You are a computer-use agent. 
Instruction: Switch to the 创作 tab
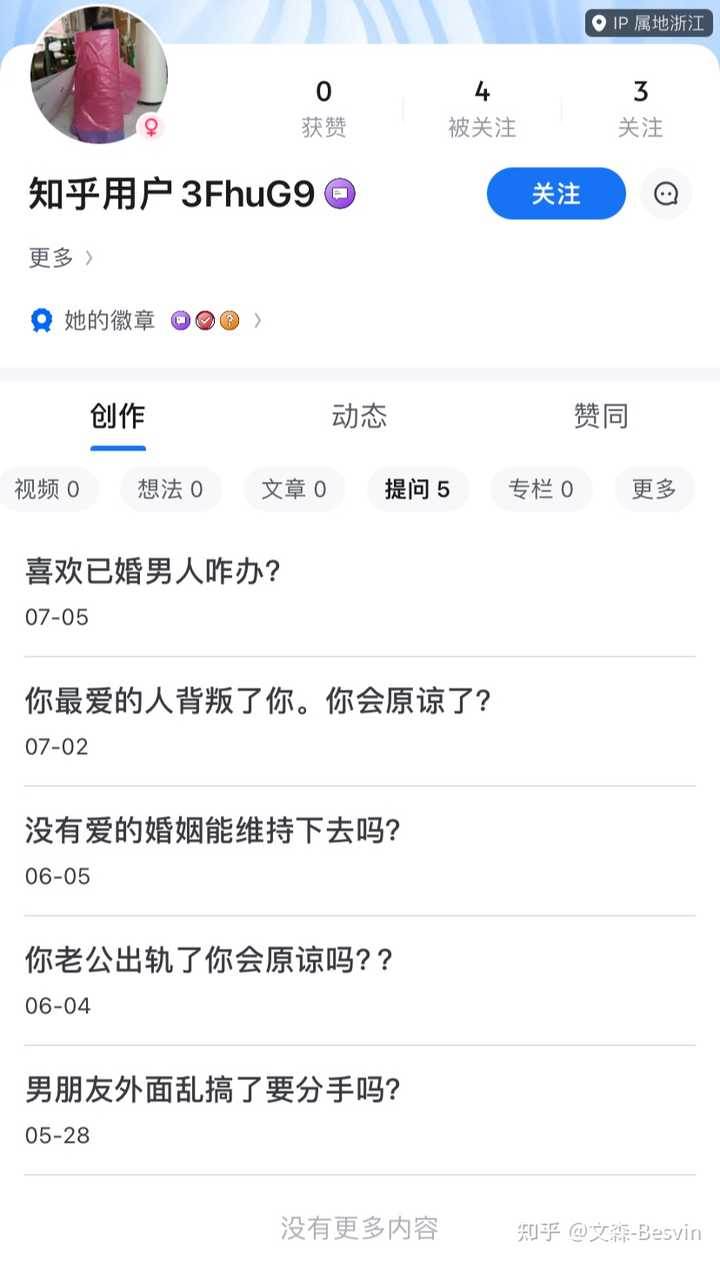[118, 416]
